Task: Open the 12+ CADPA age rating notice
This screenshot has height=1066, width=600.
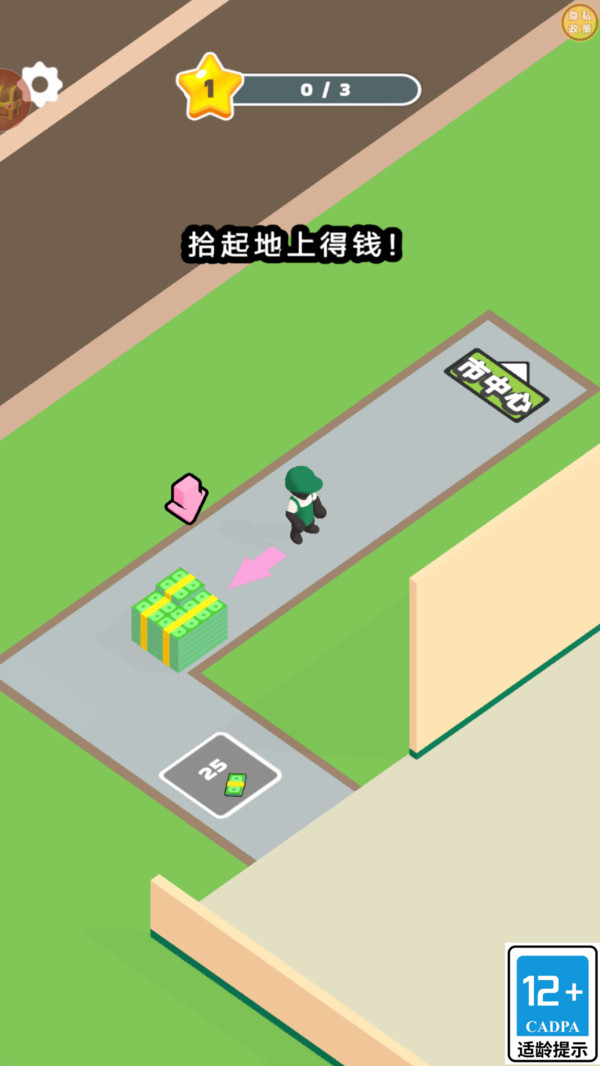Action: click(x=552, y=1003)
